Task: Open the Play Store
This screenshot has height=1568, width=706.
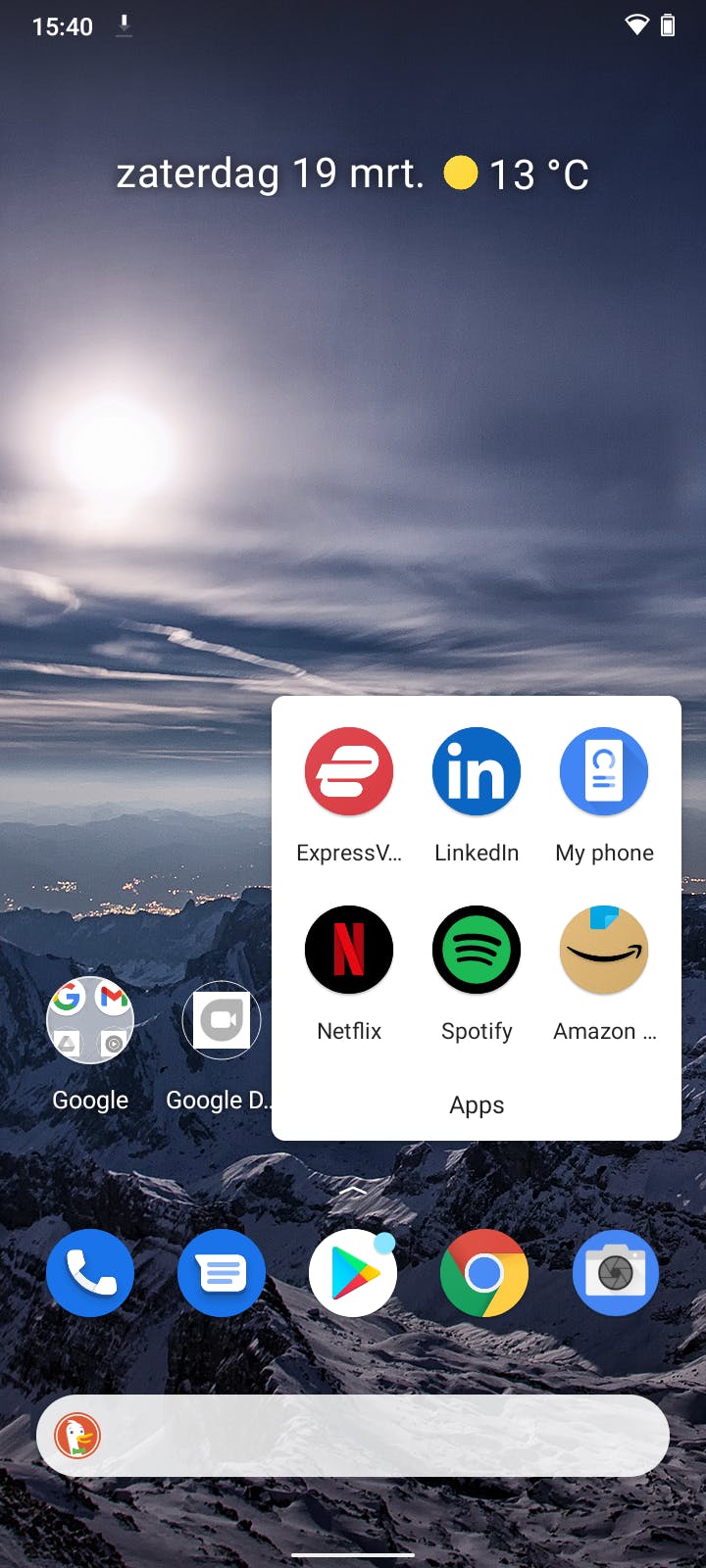Action: (353, 1273)
